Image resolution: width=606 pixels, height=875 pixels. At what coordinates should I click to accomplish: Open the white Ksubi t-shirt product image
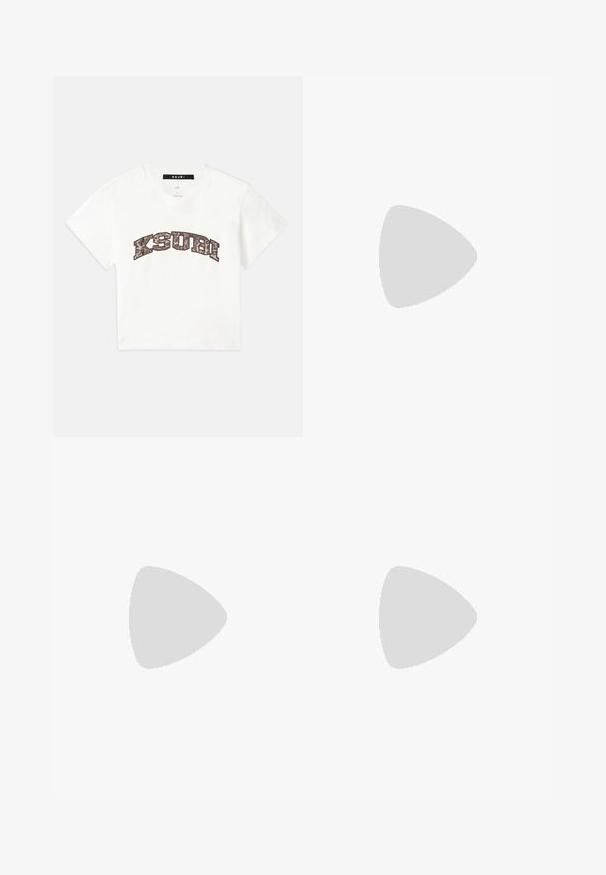(x=177, y=256)
